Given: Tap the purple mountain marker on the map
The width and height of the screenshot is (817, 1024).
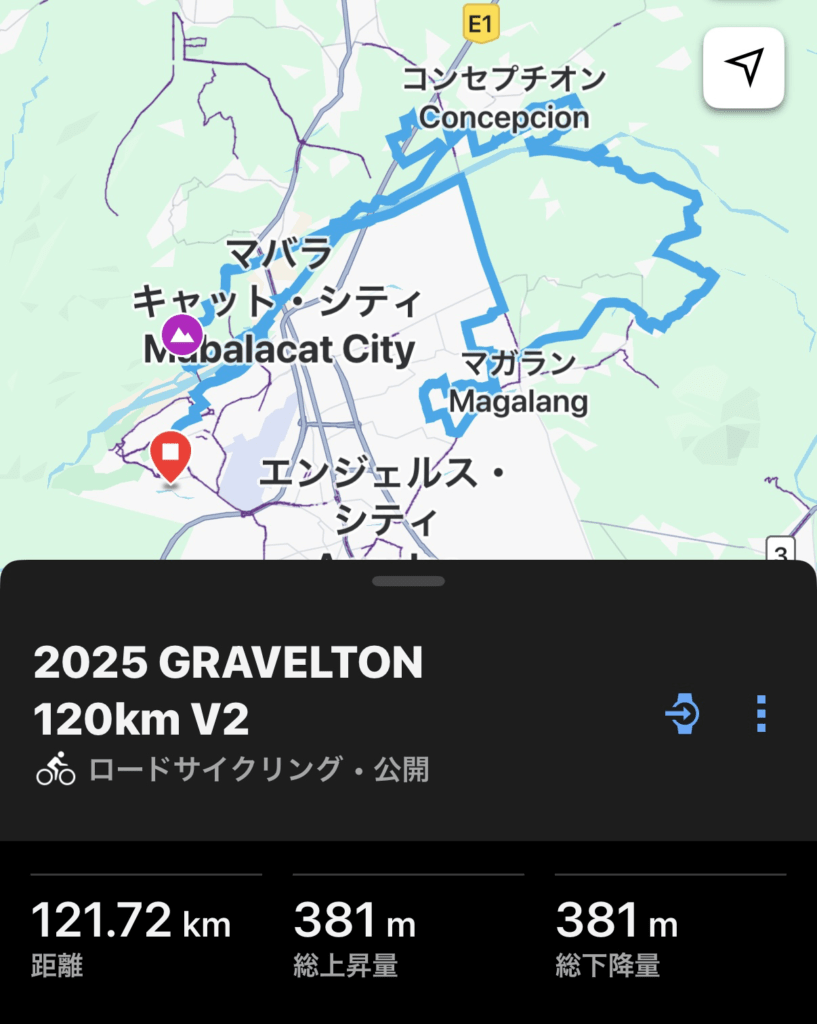Looking at the screenshot, I should pyautogui.click(x=181, y=334).
